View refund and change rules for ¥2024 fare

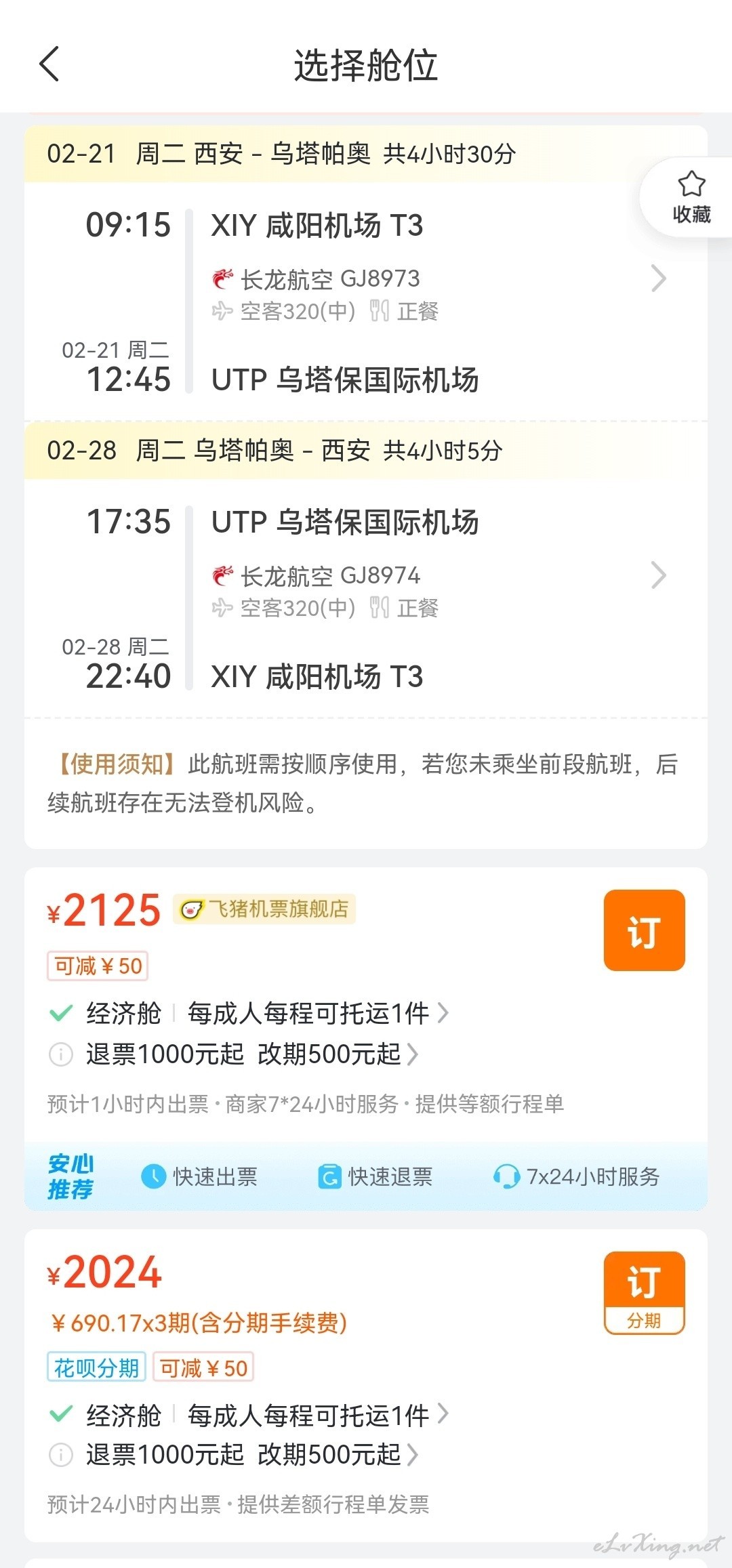pyautogui.click(x=251, y=1455)
